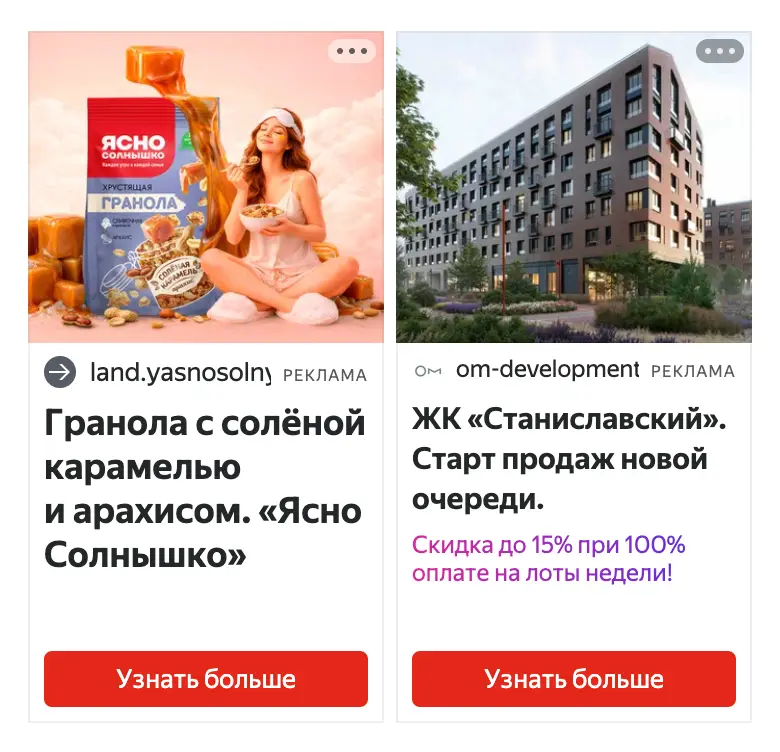Open the Ясно Солнышко granola ad image
Screen dimensions: 780x752
coord(206,187)
